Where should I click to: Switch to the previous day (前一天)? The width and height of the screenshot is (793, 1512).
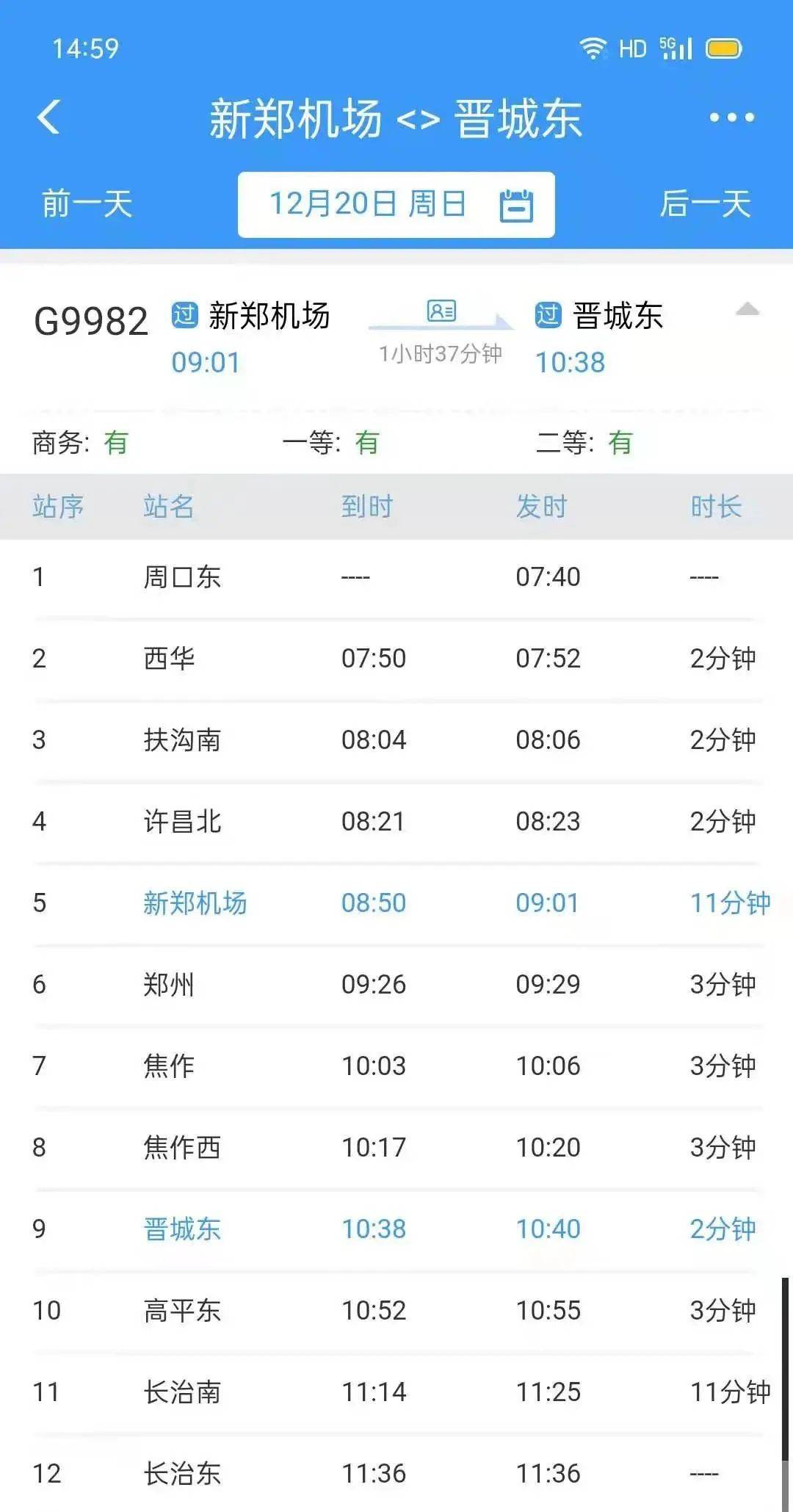tap(87, 203)
